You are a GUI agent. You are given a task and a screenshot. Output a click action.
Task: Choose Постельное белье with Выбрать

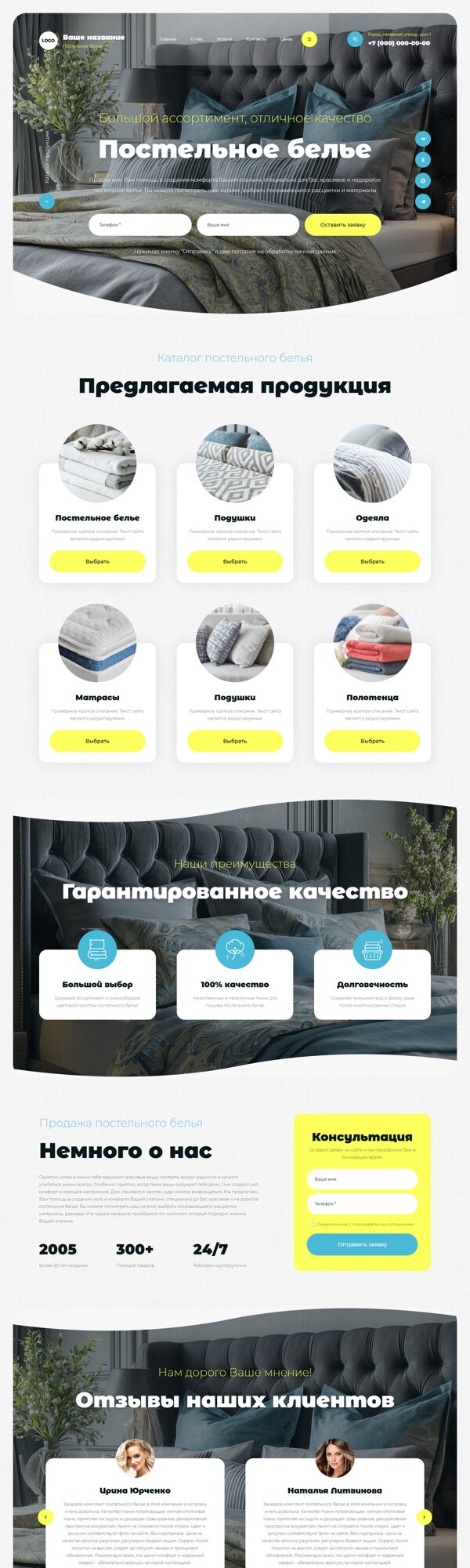pyautogui.click(x=97, y=561)
